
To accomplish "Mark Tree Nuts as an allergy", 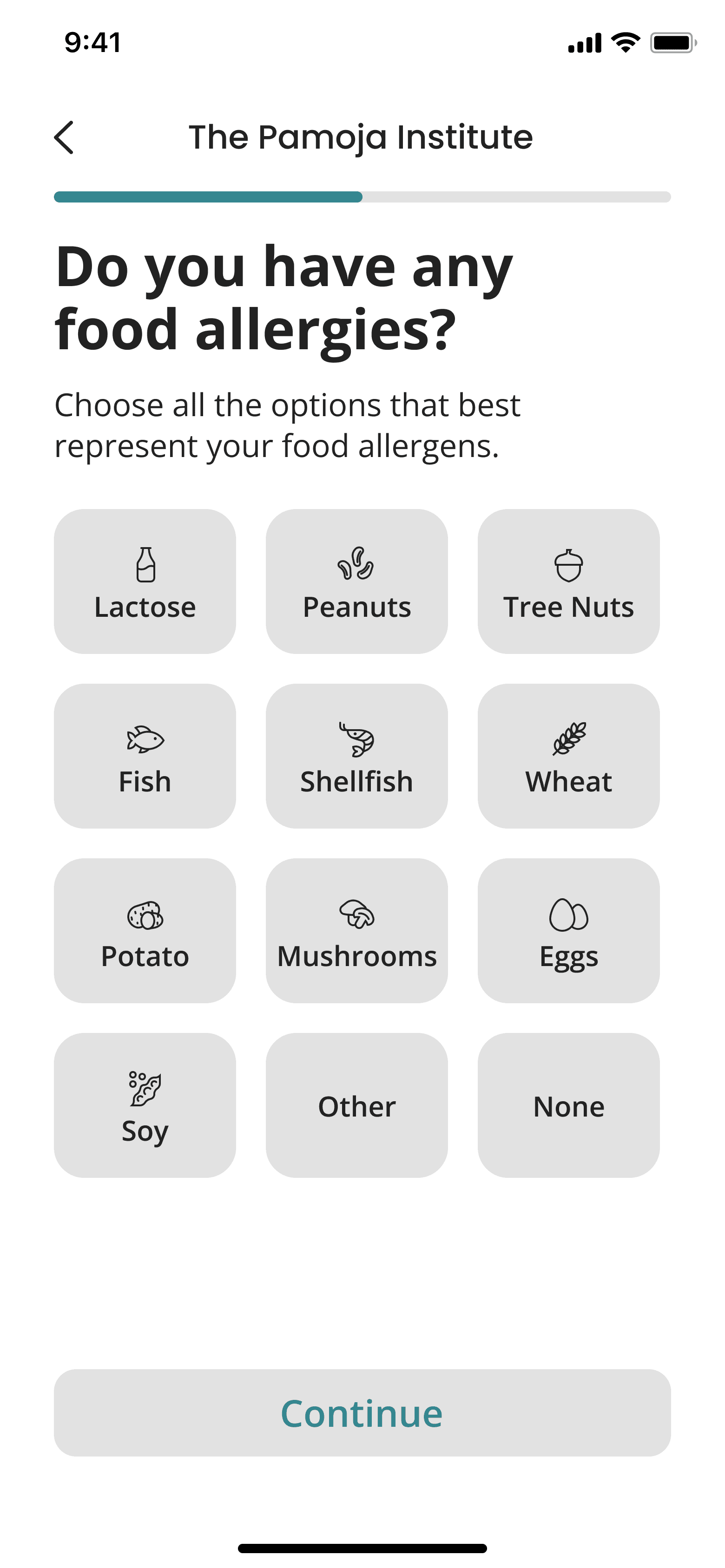I will [568, 581].
